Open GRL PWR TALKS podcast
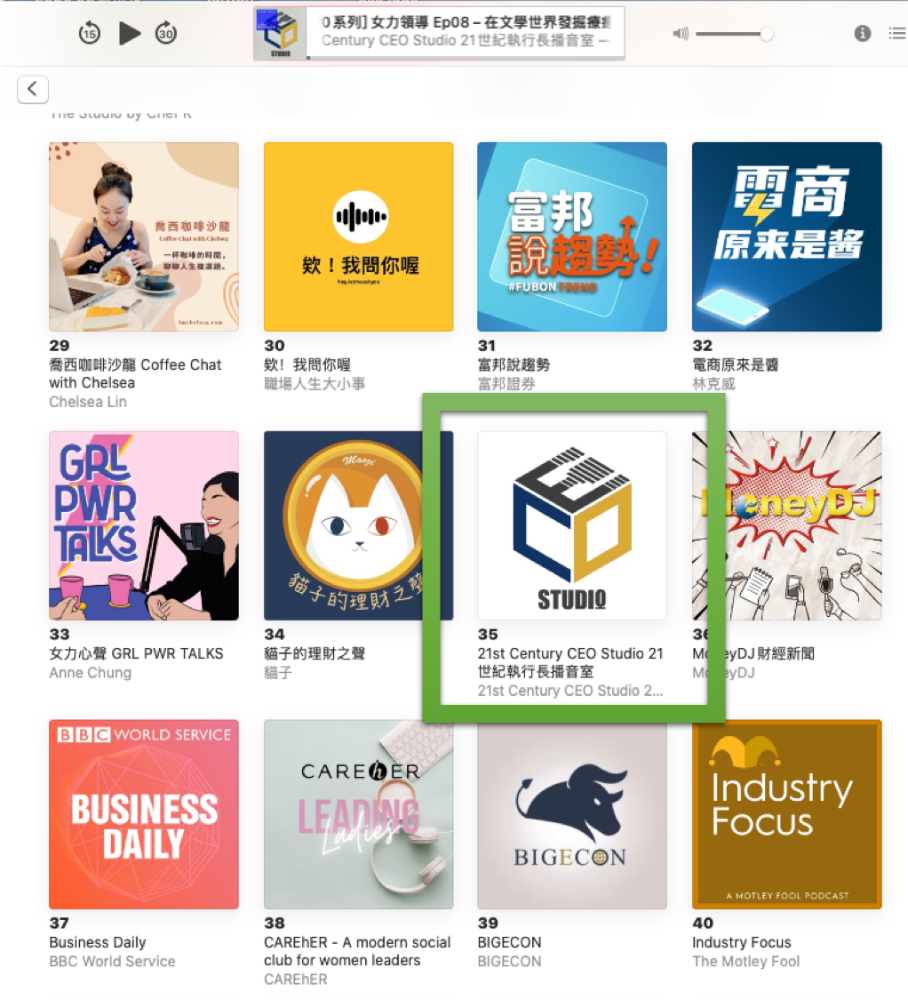Viewport: 908px width, 1000px height. click(x=144, y=525)
